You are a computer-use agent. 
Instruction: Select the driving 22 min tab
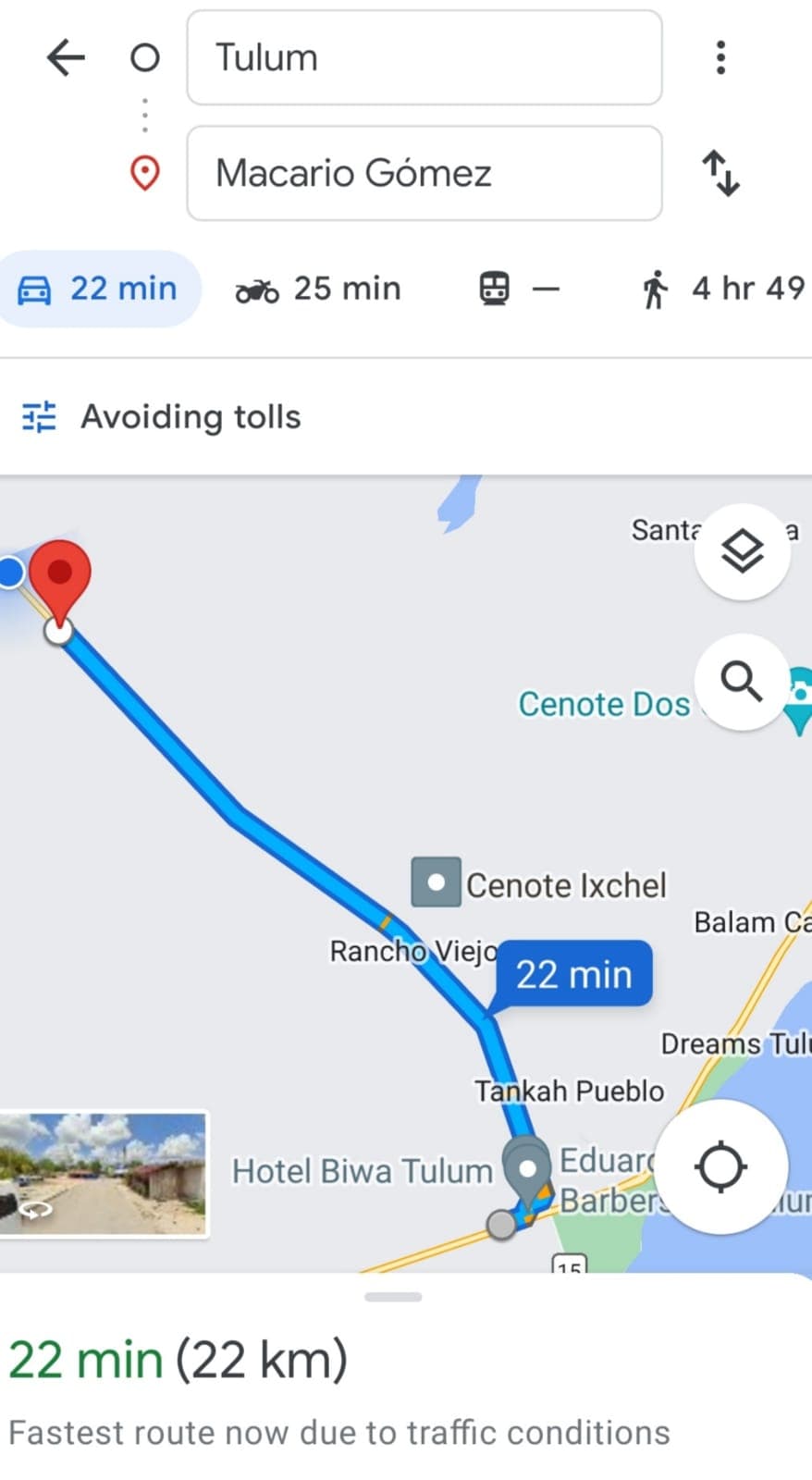click(x=99, y=289)
